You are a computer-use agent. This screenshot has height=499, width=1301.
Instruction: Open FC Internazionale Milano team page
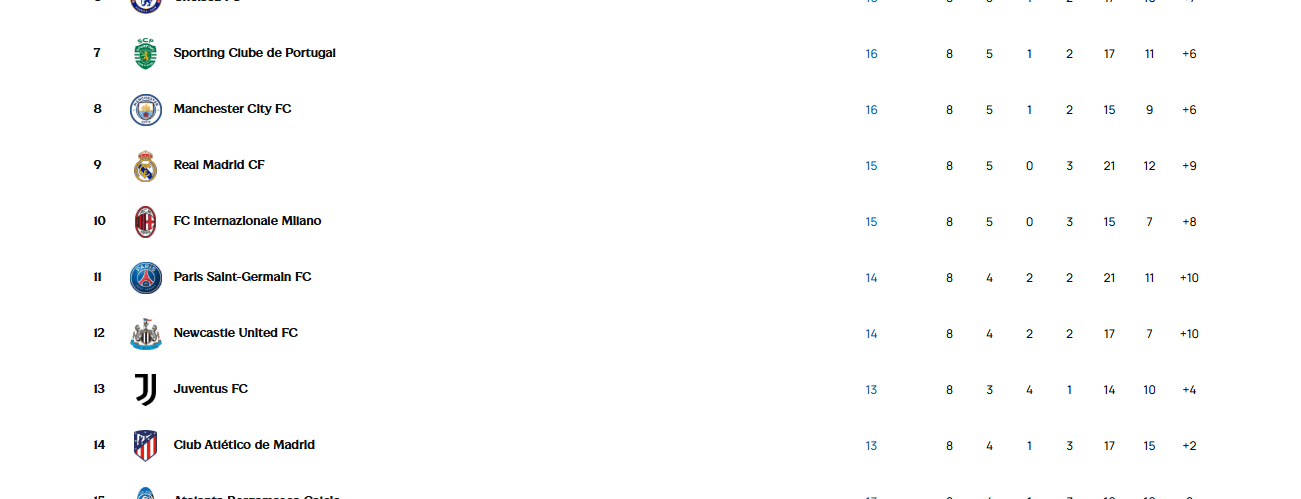tap(247, 221)
